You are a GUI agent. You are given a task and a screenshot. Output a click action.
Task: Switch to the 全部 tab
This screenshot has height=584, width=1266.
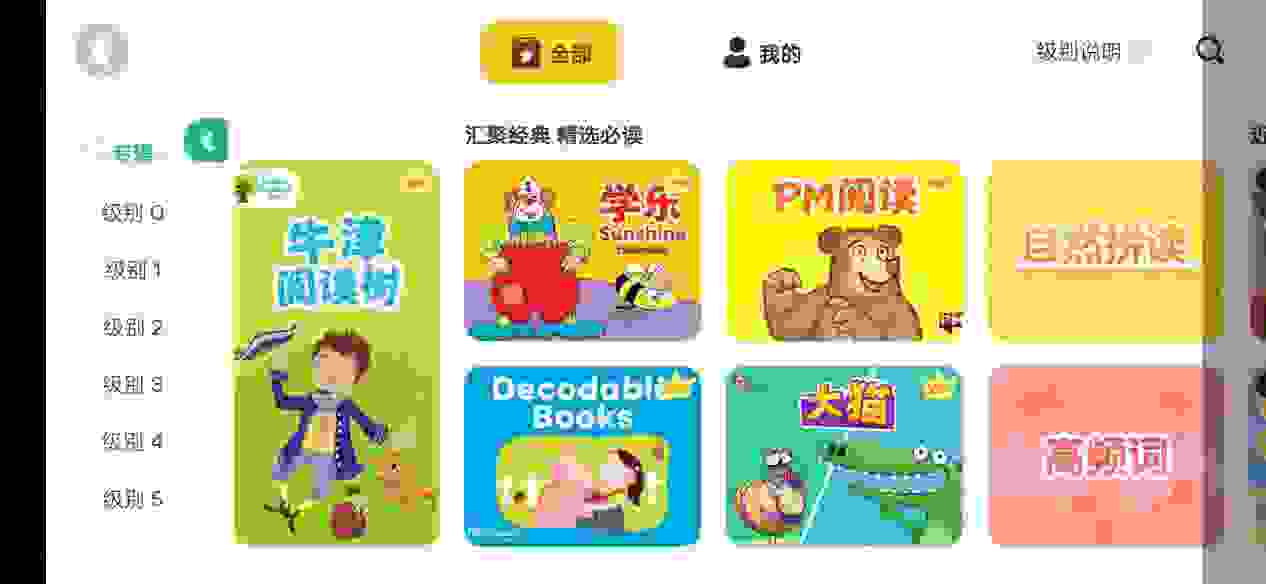coord(551,52)
